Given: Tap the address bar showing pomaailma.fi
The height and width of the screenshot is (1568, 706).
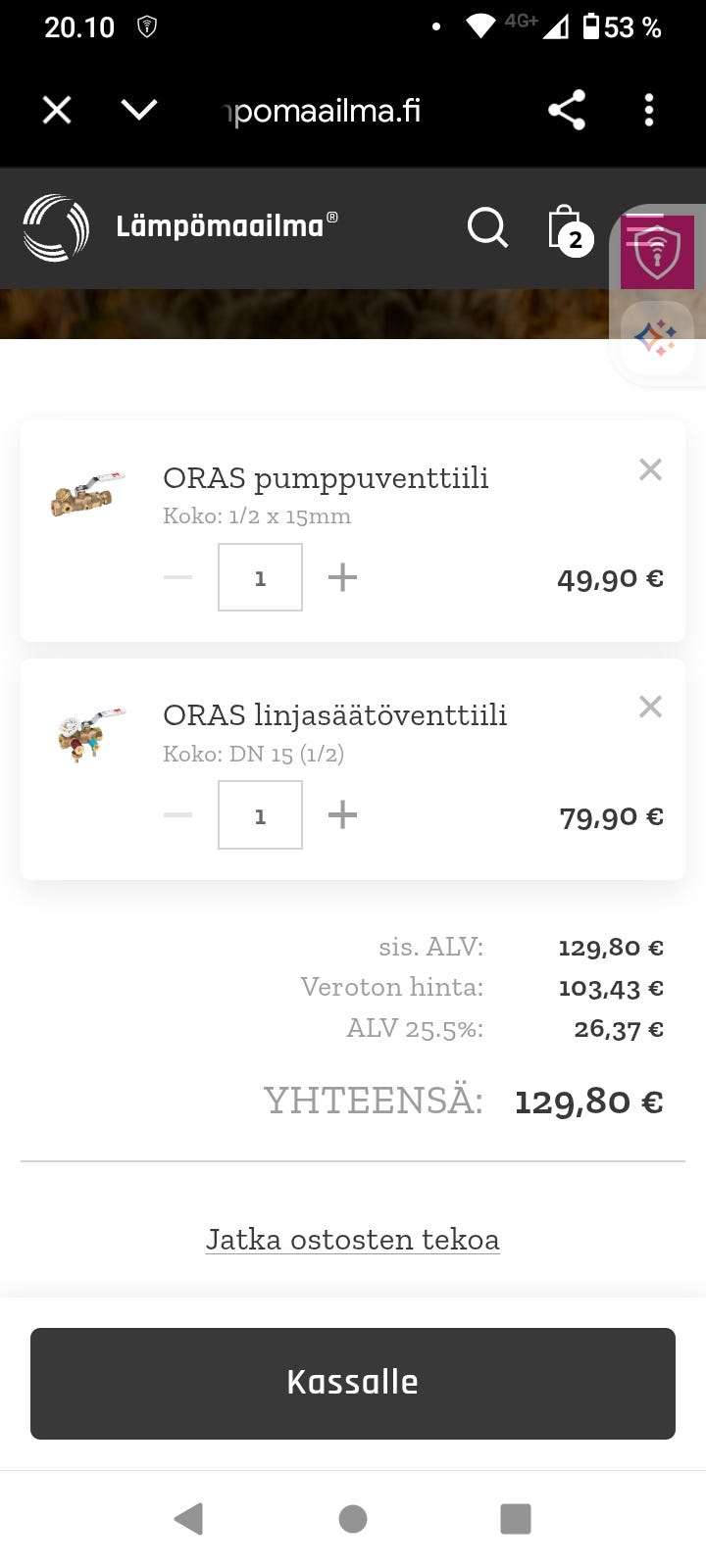Looking at the screenshot, I should click(324, 110).
